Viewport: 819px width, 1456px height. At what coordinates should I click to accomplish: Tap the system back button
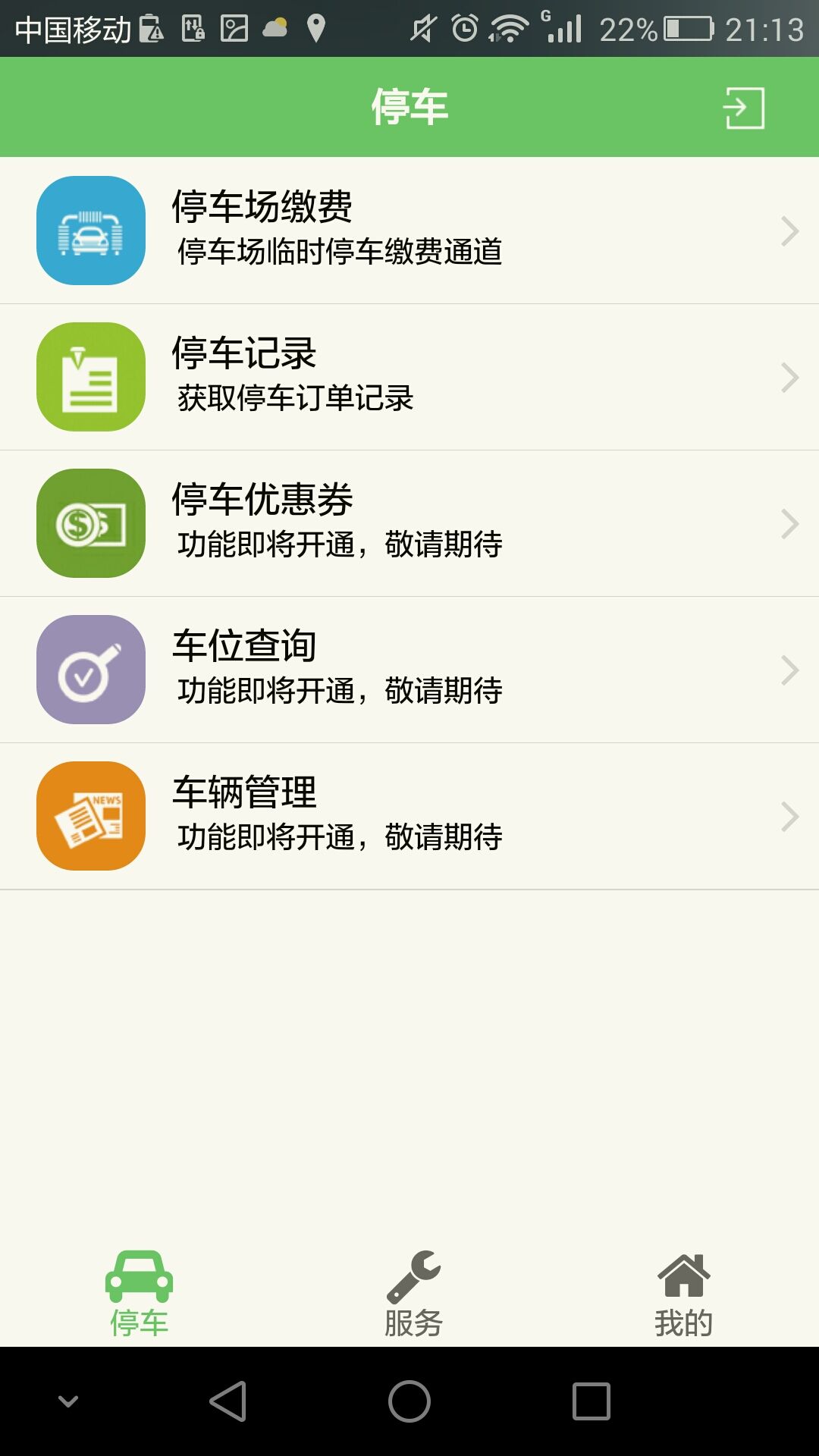[x=227, y=1401]
